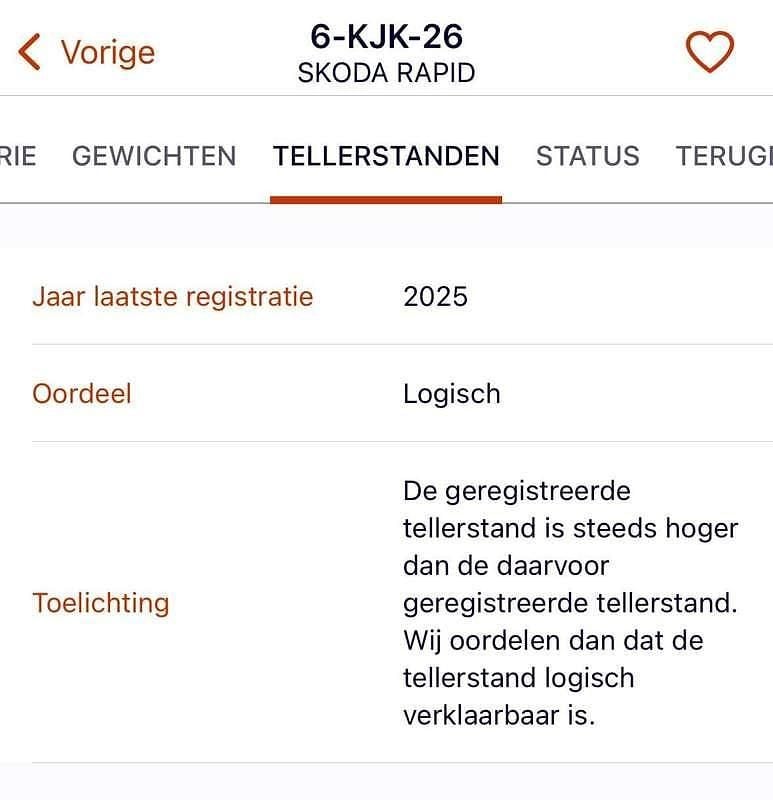Screen dimensions: 773x800
Task: Select the Tellerstanden tab
Action: (386, 156)
